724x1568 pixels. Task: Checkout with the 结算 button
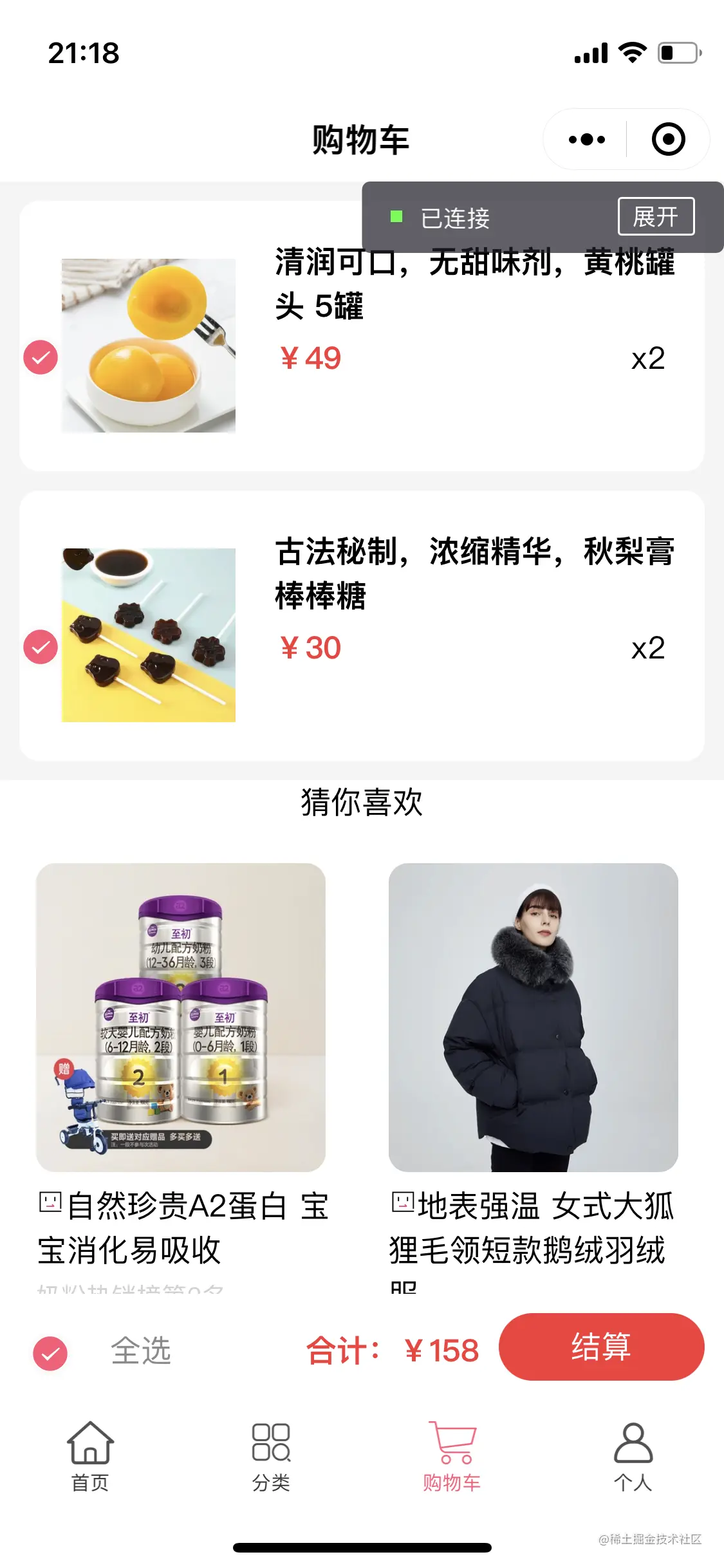click(x=601, y=1347)
